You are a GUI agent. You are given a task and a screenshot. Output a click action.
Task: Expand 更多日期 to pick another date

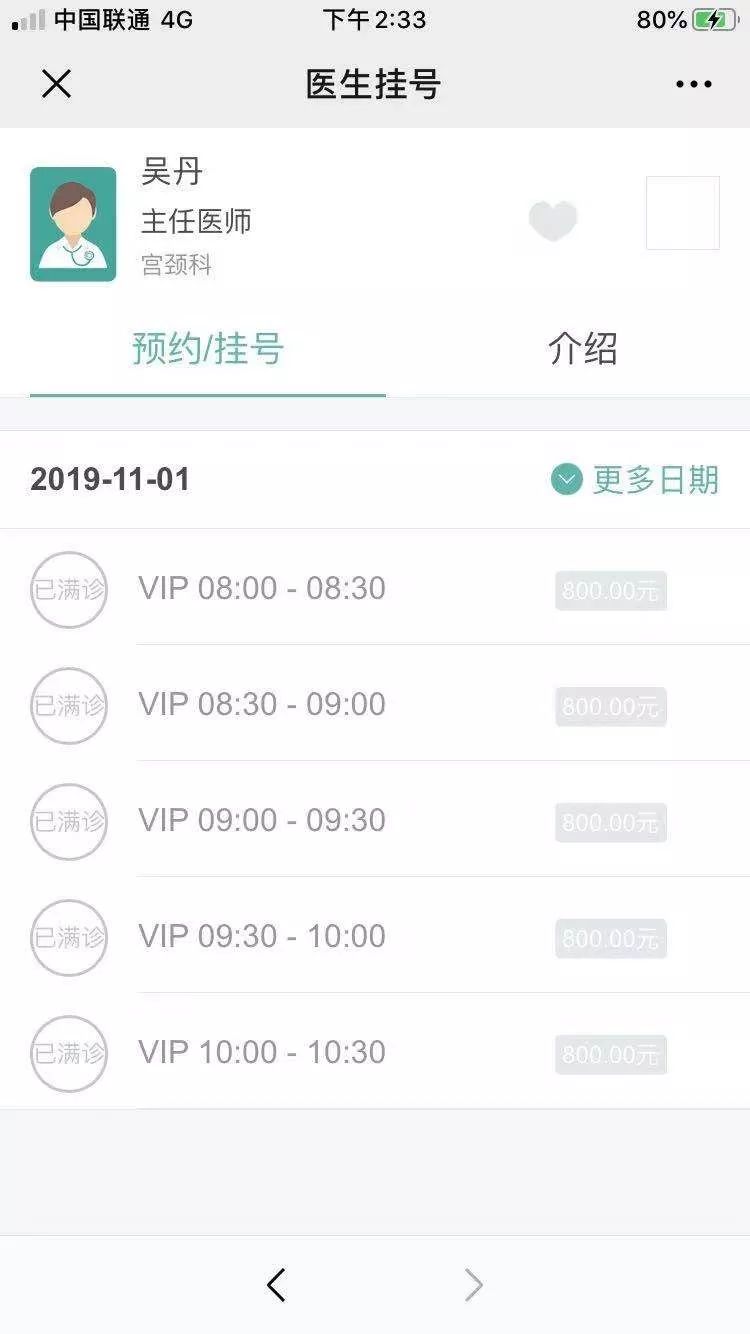(635, 480)
